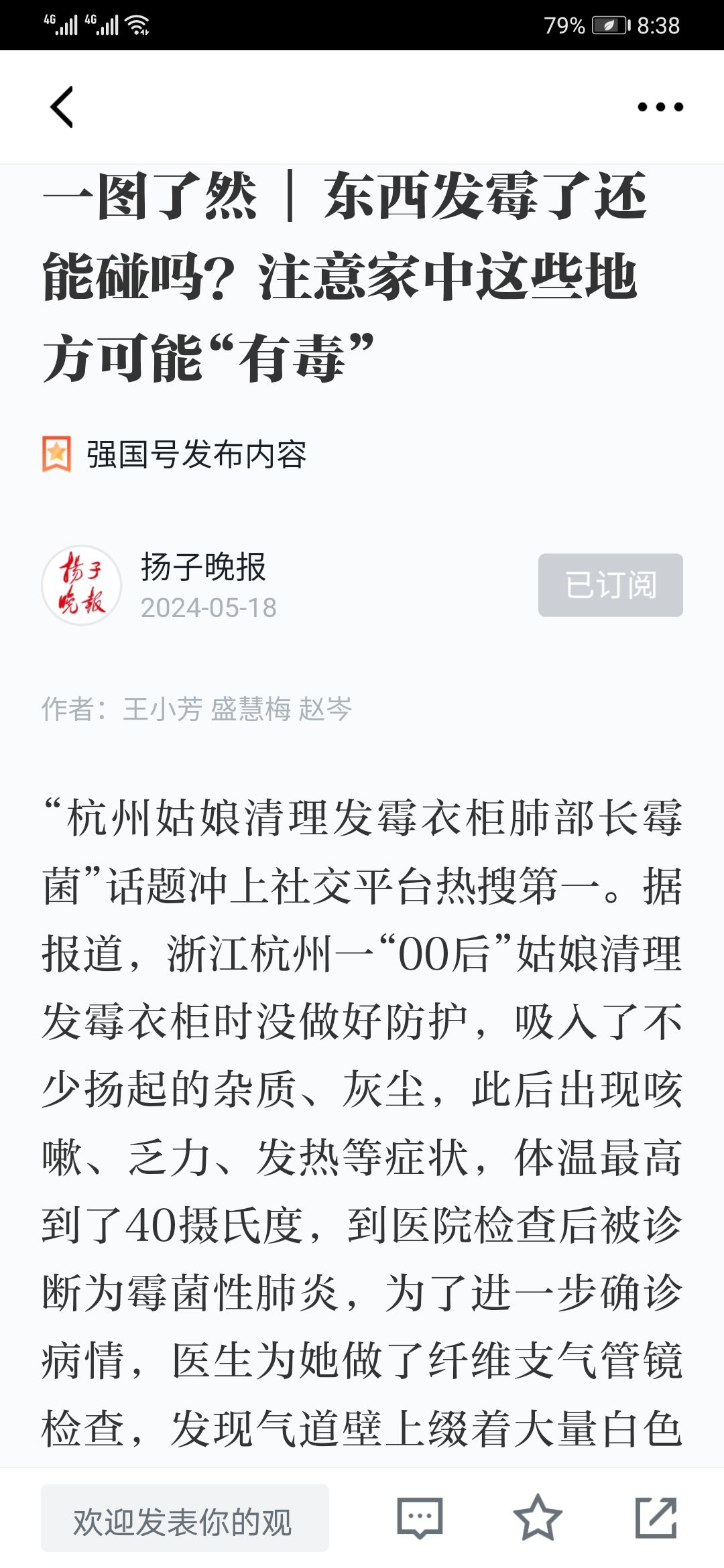Favorite this article with the star icon
Image resolution: width=724 pixels, height=1568 pixels.
pyautogui.click(x=538, y=1518)
